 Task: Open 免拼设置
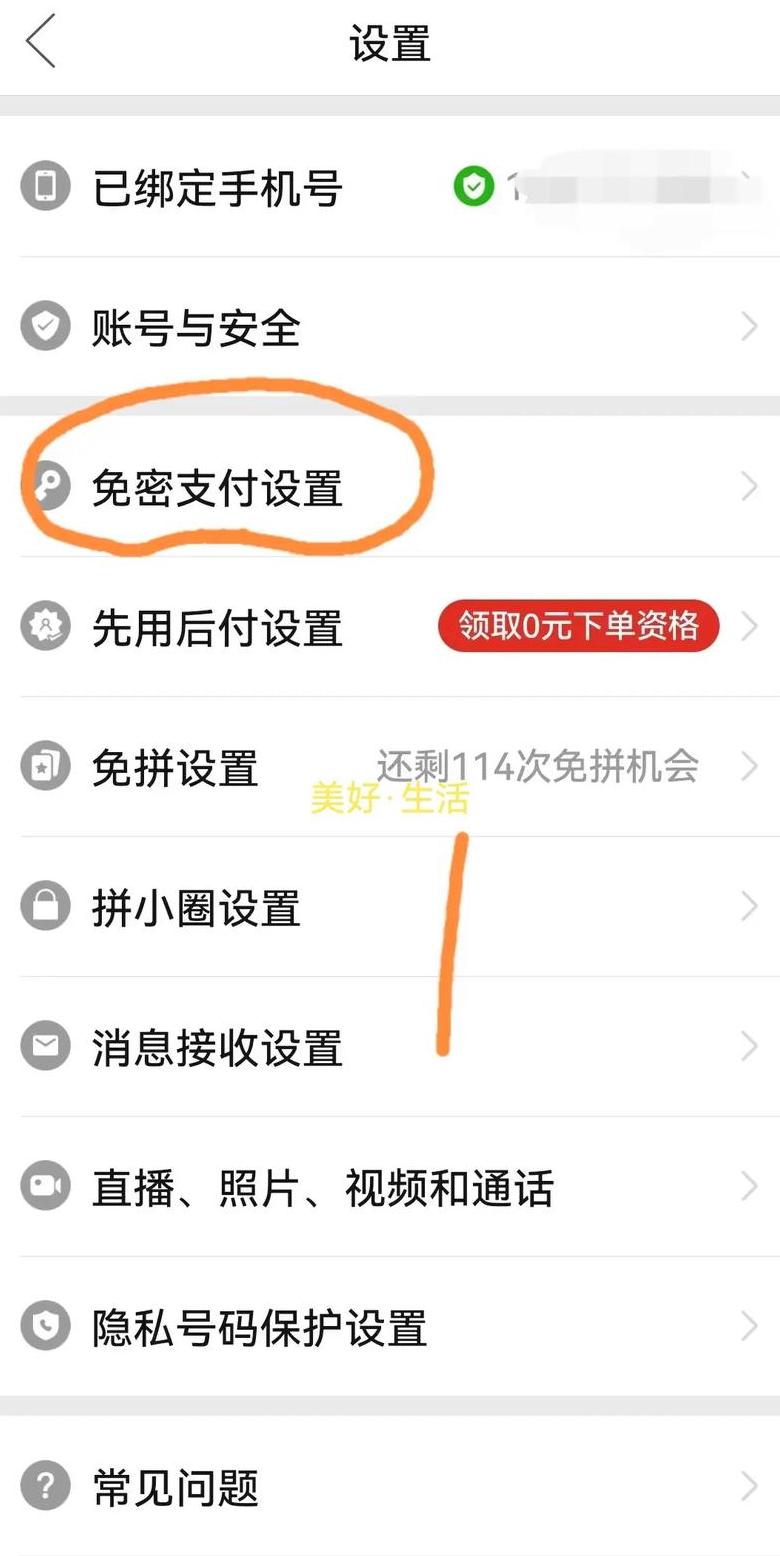coord(390,767)
